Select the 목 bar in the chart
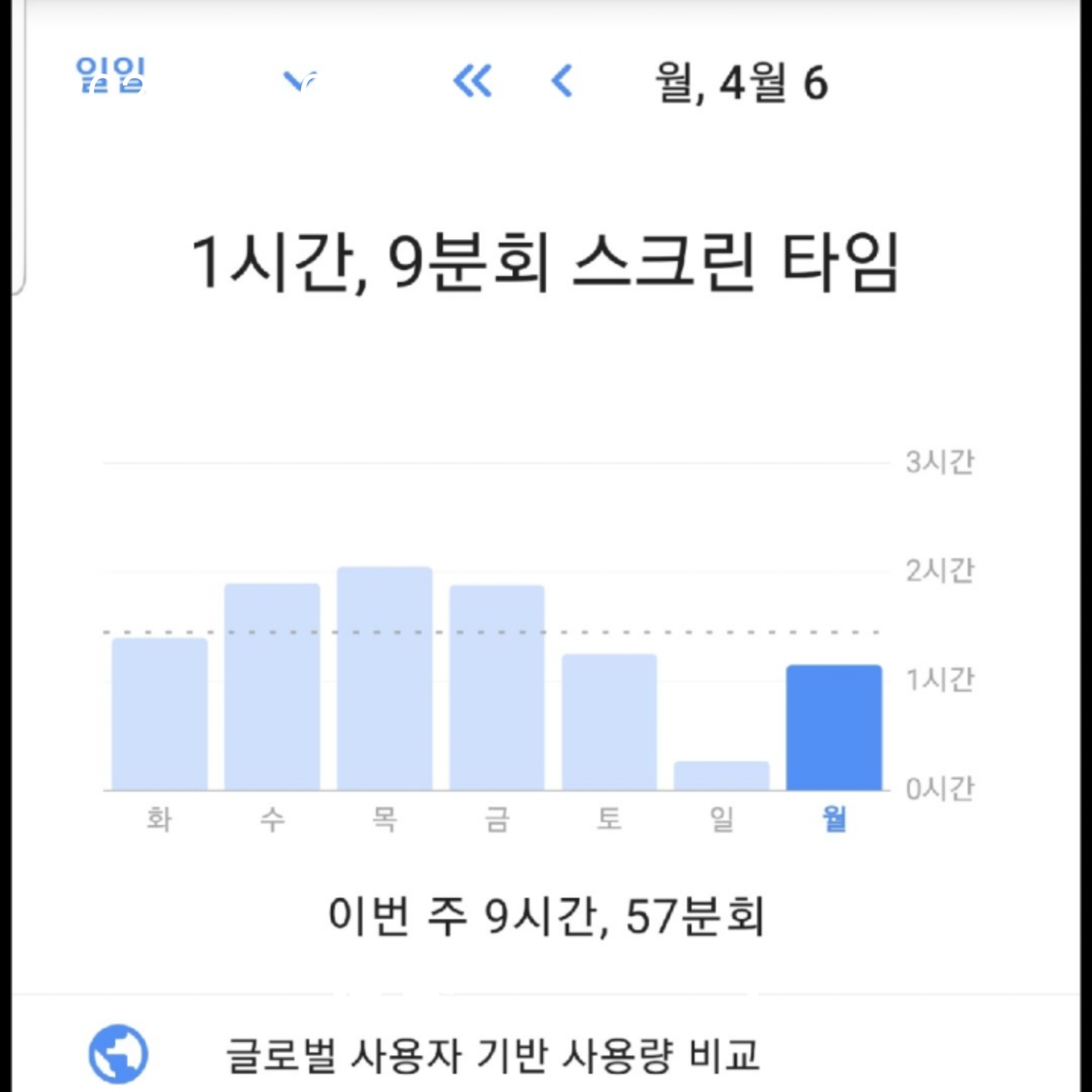 tap(384, 679)
